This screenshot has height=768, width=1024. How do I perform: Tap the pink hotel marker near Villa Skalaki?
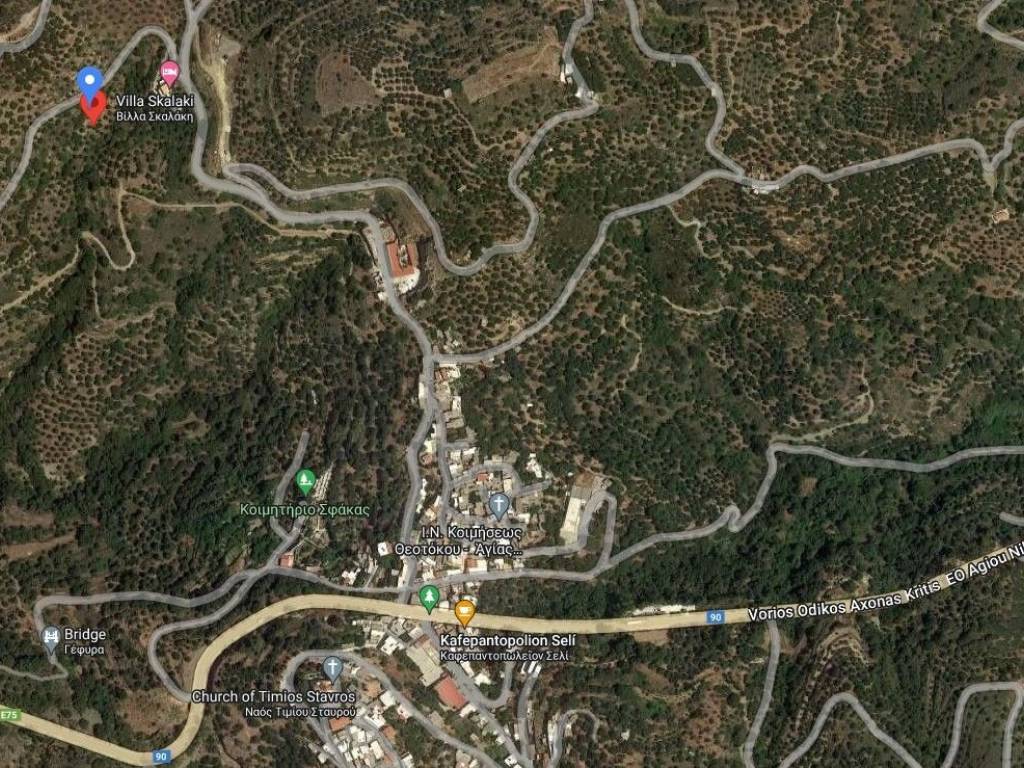tap(170, 72)
